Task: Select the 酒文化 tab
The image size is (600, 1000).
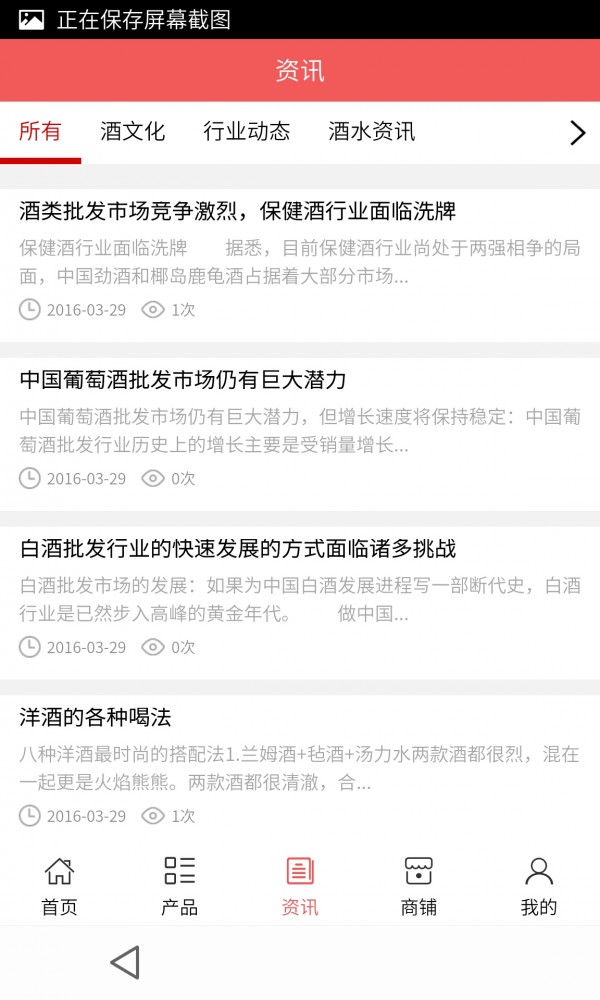Action: (132, 132)
